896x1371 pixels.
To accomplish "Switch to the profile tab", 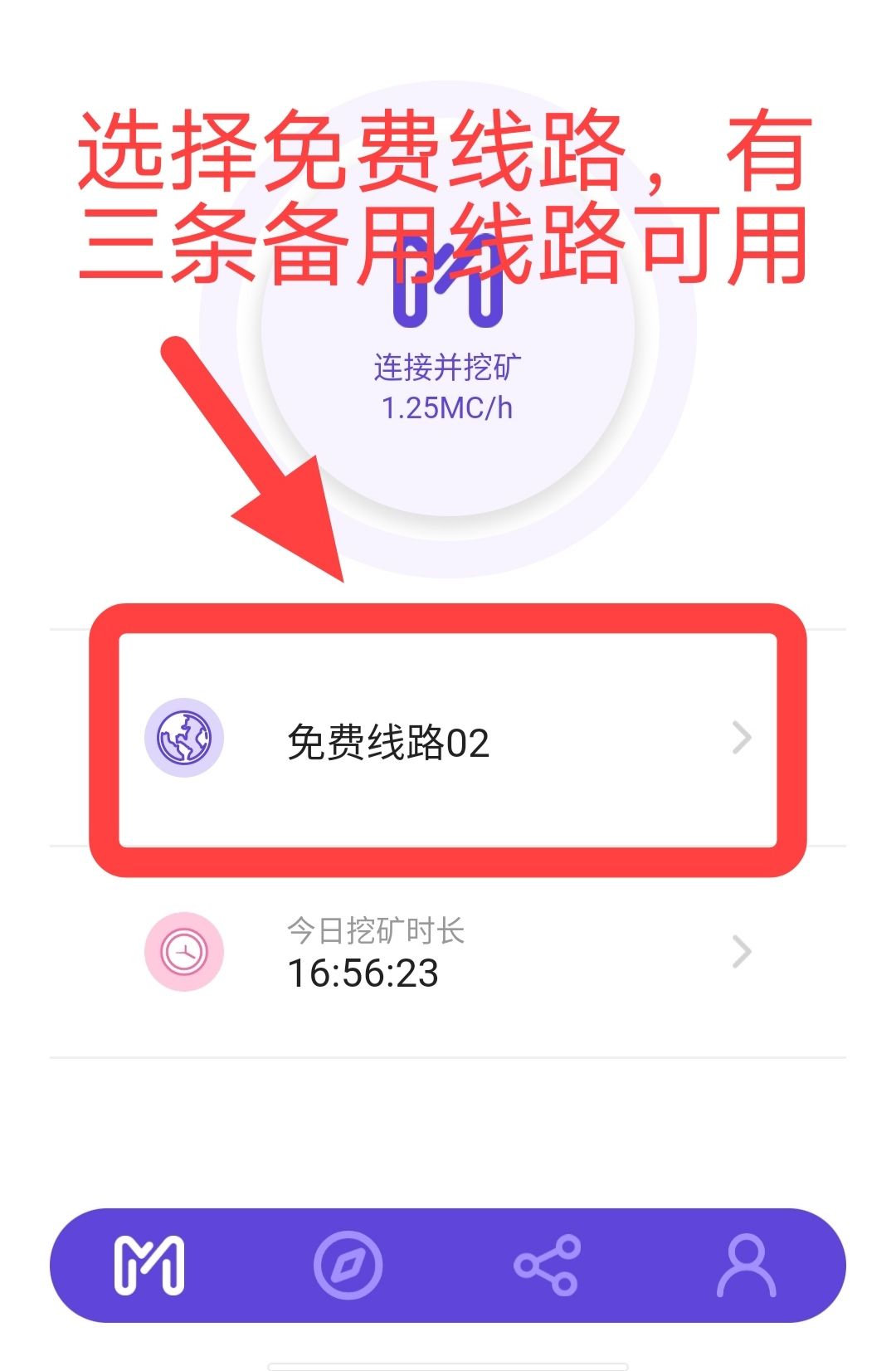I will [747, 1266].
